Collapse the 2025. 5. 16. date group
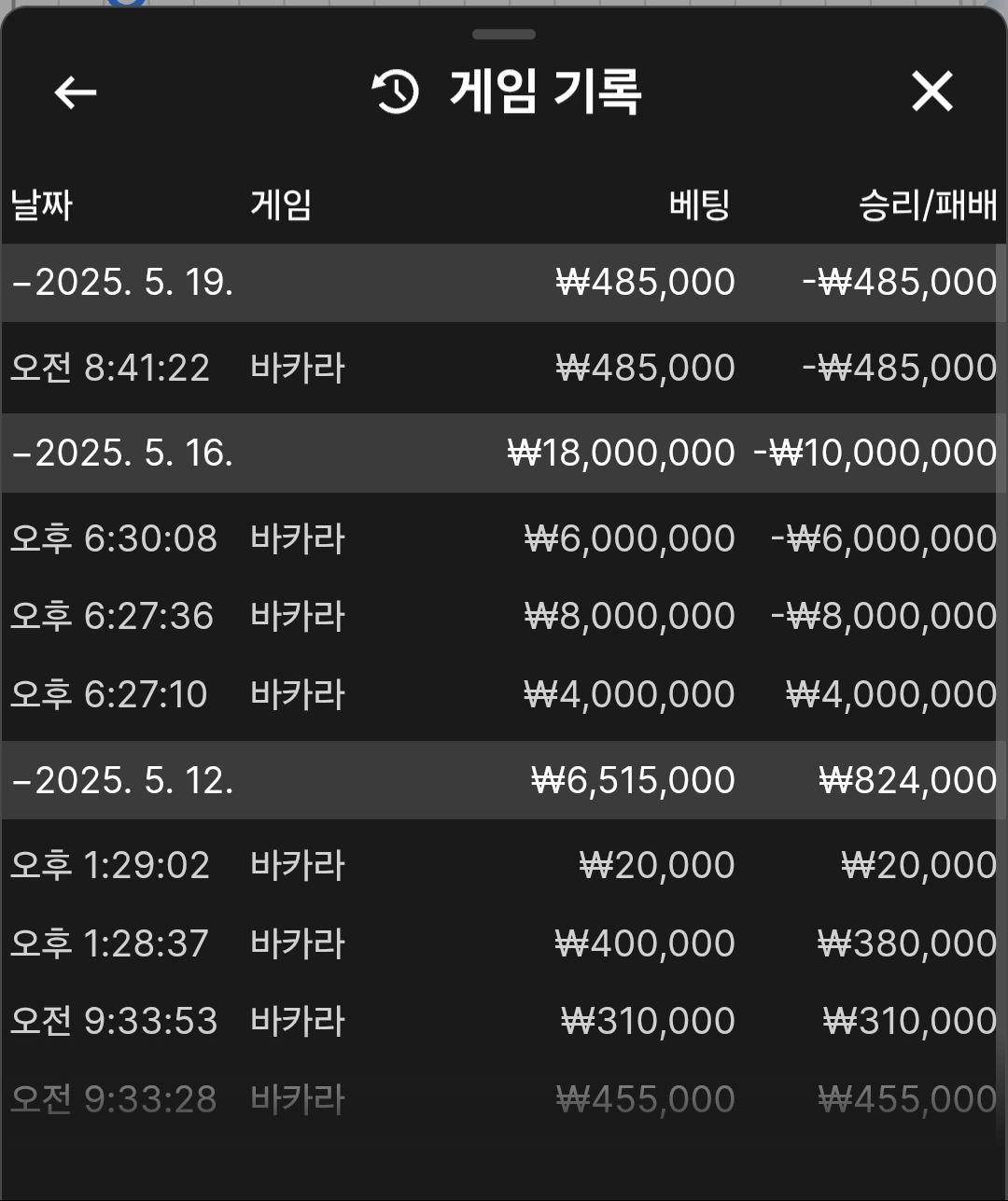This screenshot has width=1008, height=1201. 121,454
